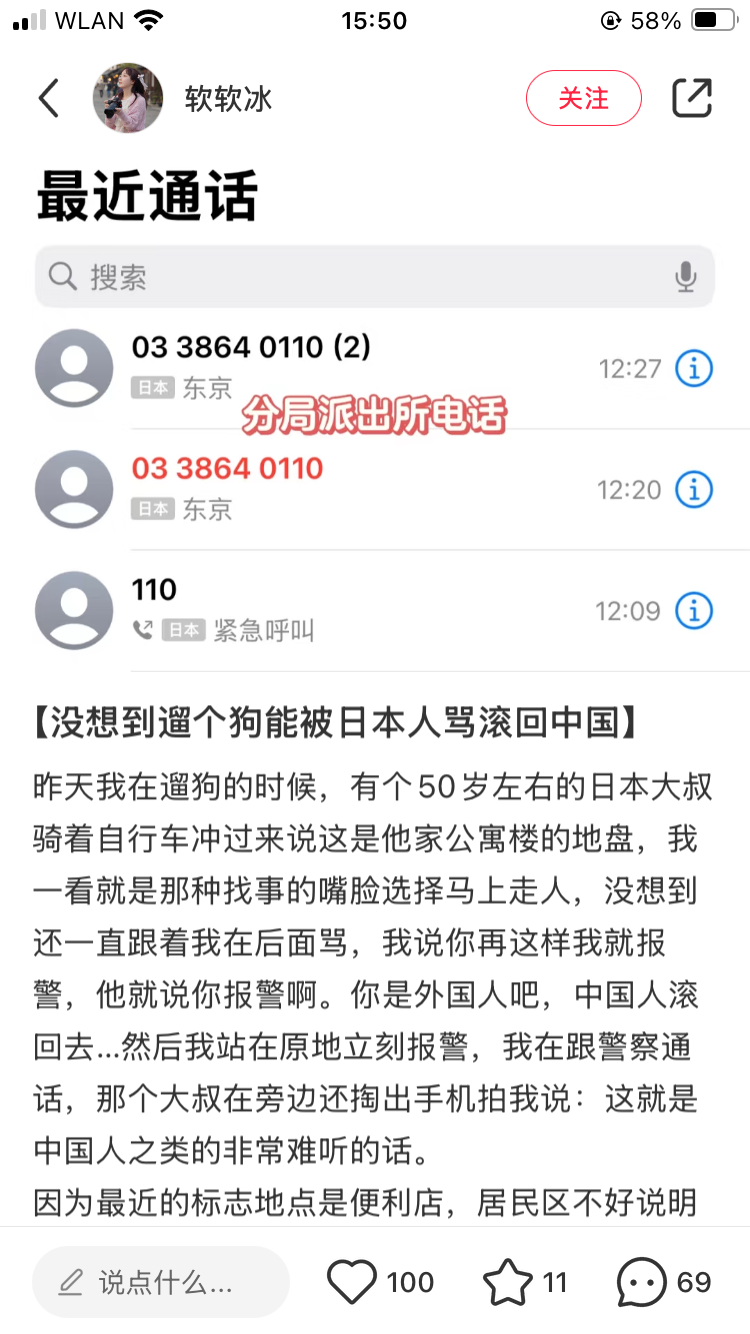The height and width of the screenshot is (1334, 750).
Task: Open 软软冰's profile avatar
Action: point(128,98)
